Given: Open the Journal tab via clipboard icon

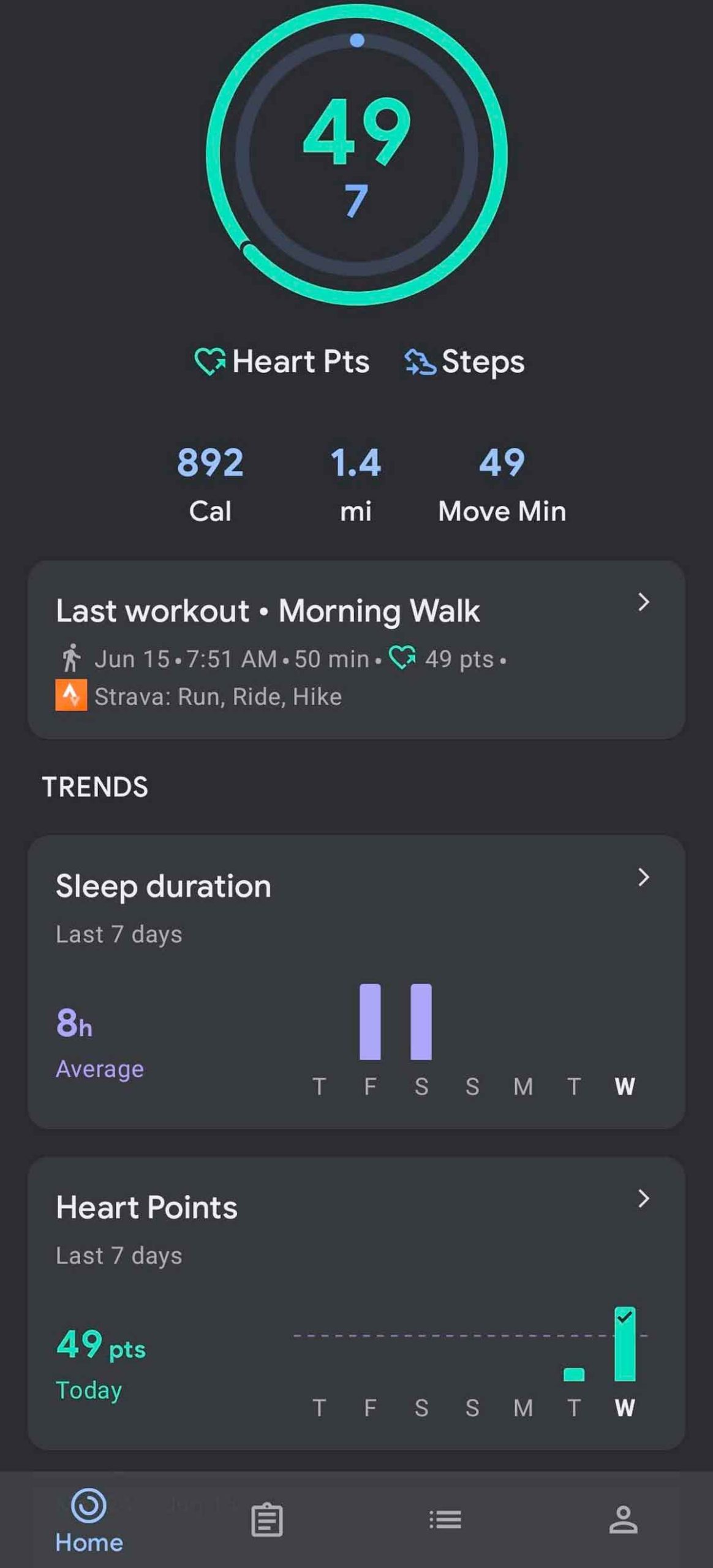Looking at the screenshot, I should (x=268, y=1517).
